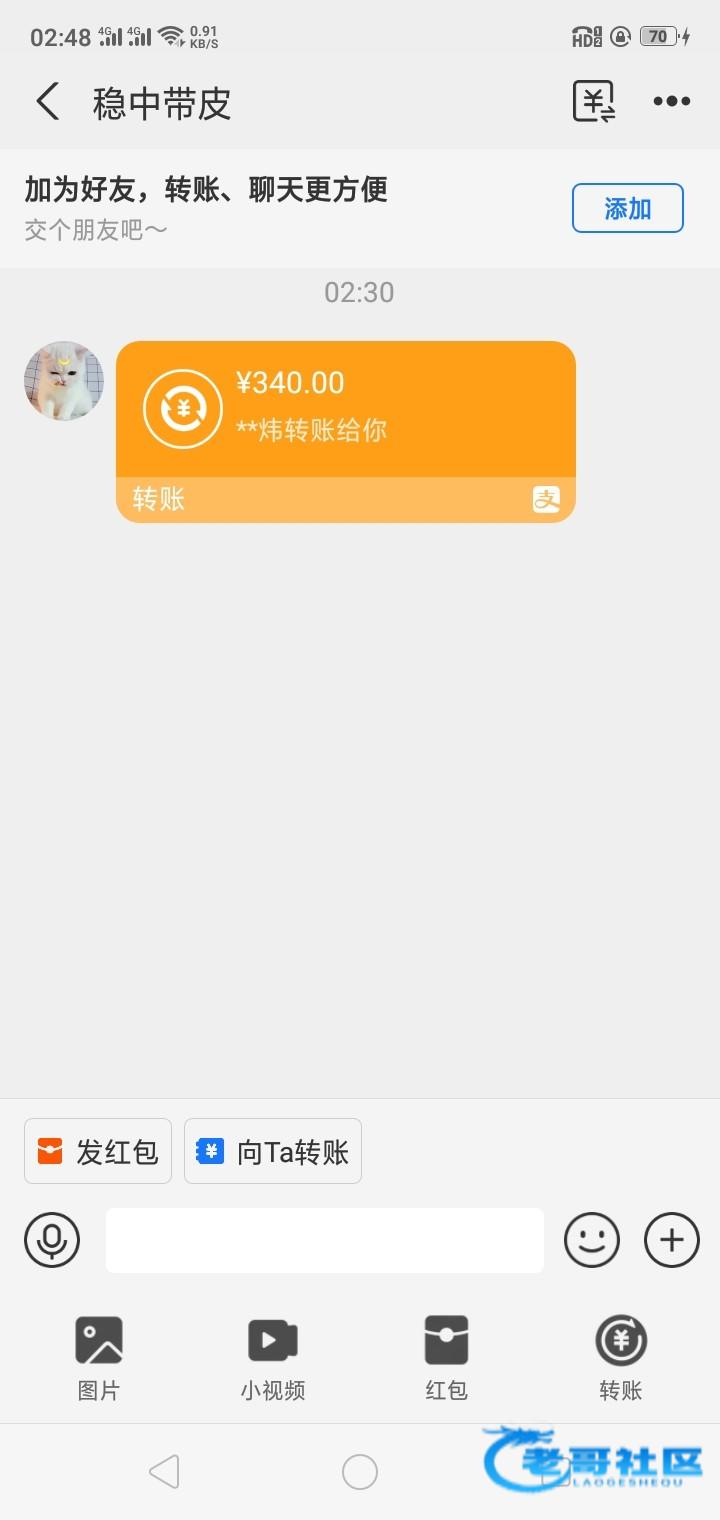Viewport: 720px width, 1520px height.
Task: Send a 红包 from the attachment panel
Action: click(x=446, y=1358)
